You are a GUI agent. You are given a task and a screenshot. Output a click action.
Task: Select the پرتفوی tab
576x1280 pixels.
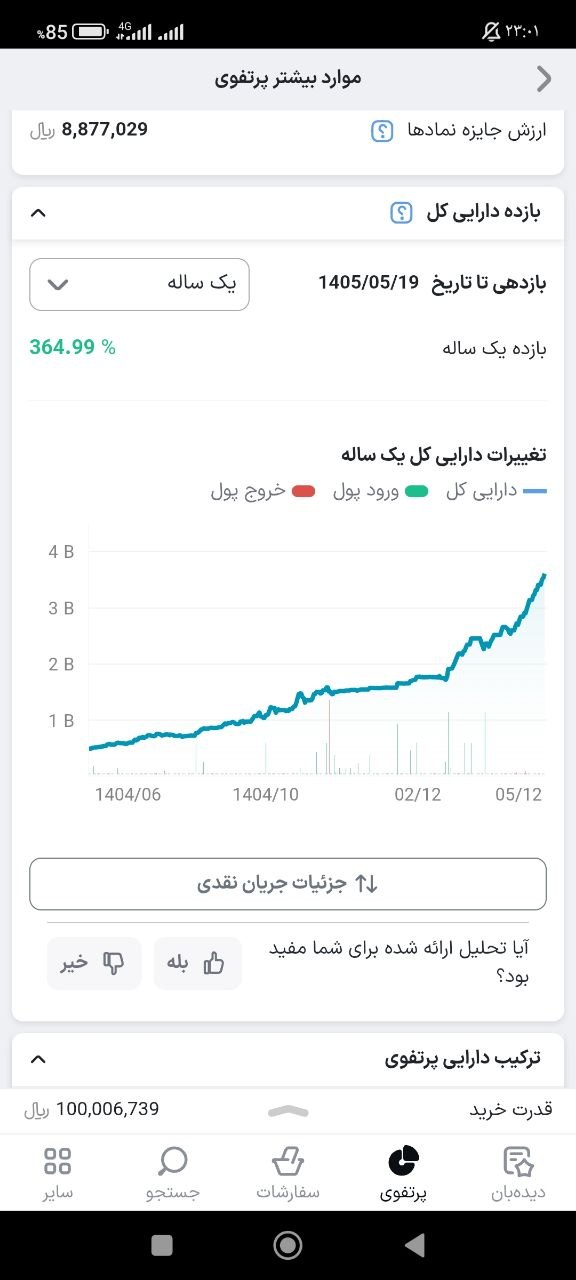tap(403, 1172)
